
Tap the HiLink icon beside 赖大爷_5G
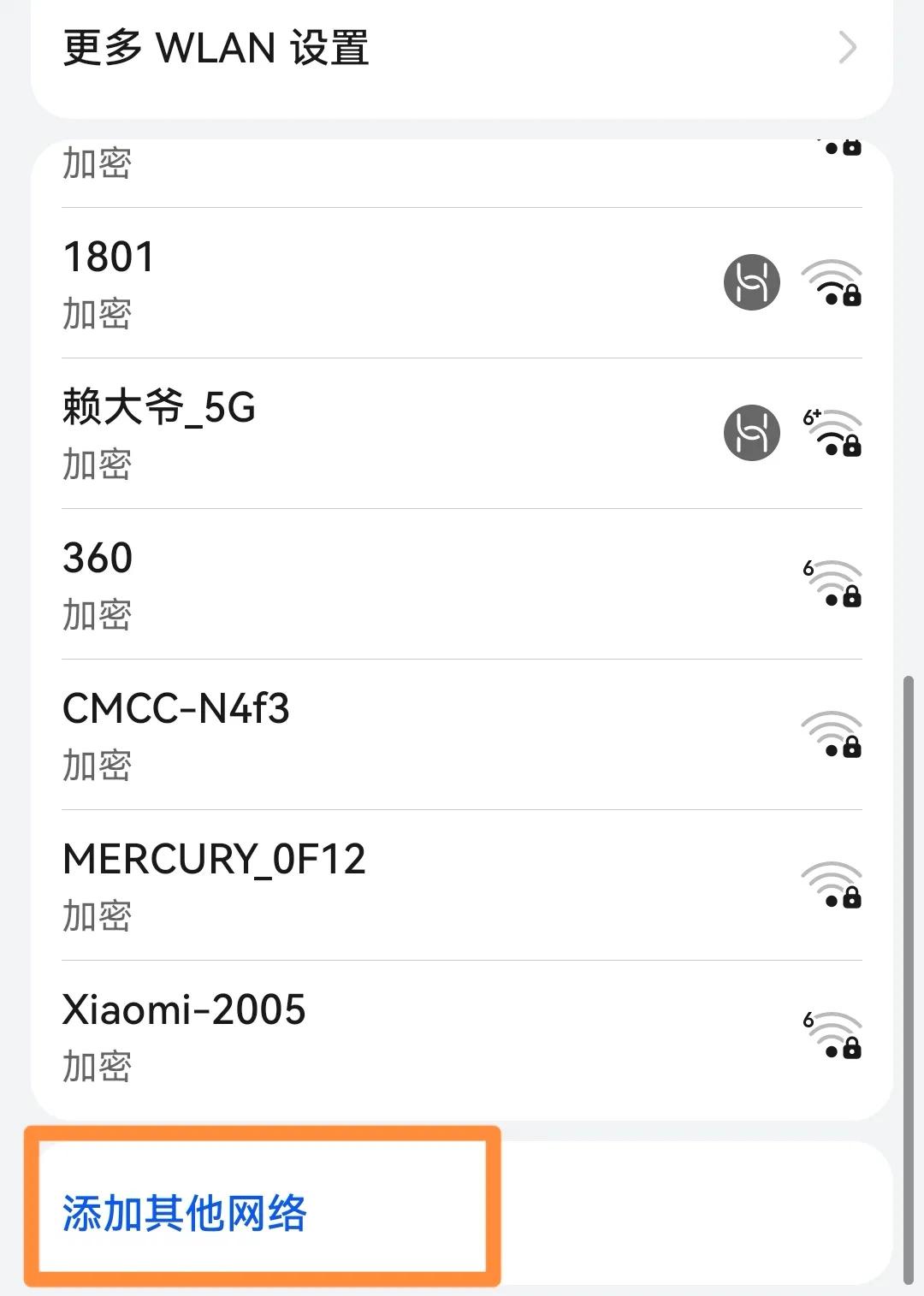tap(751, 432)
